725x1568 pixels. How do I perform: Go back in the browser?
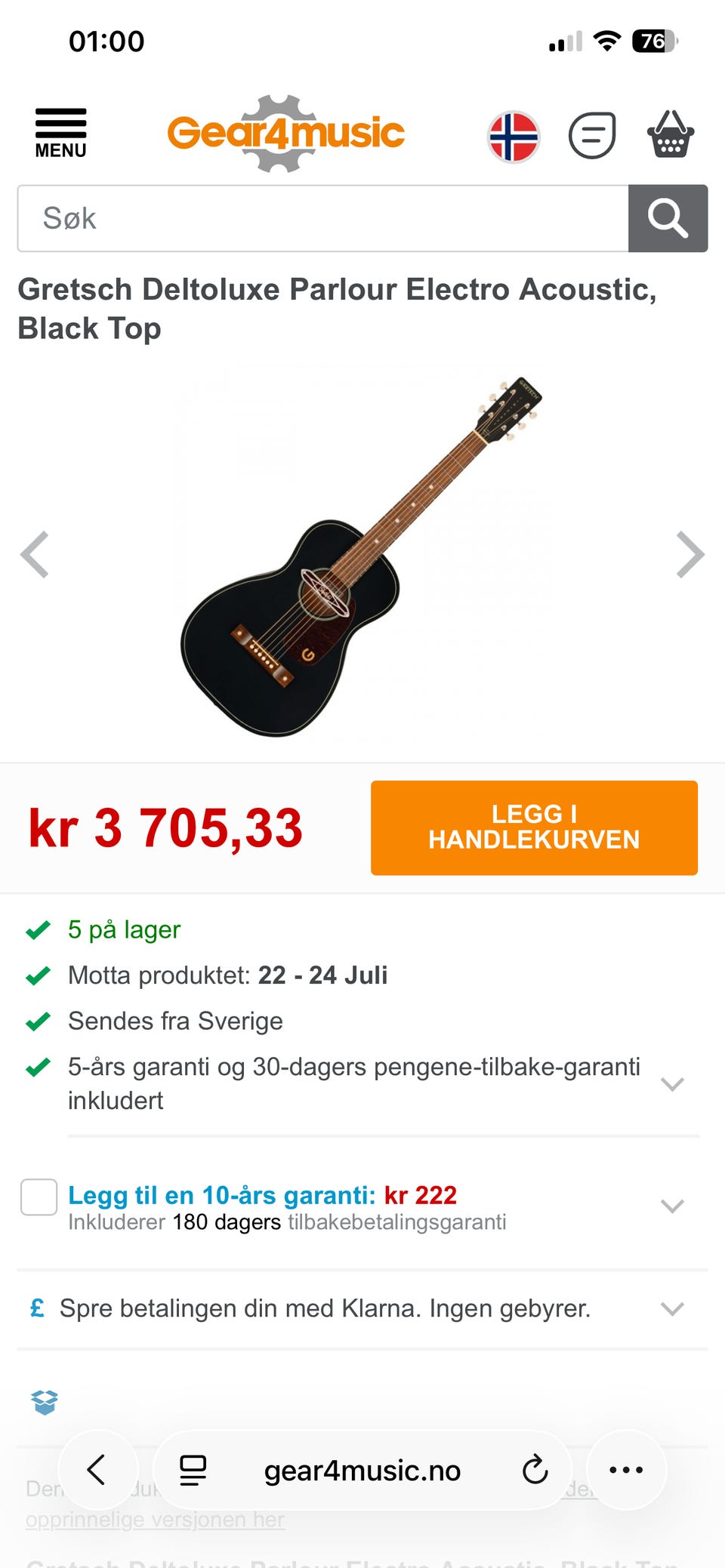pyautogui.click(x=97, y=1470)
